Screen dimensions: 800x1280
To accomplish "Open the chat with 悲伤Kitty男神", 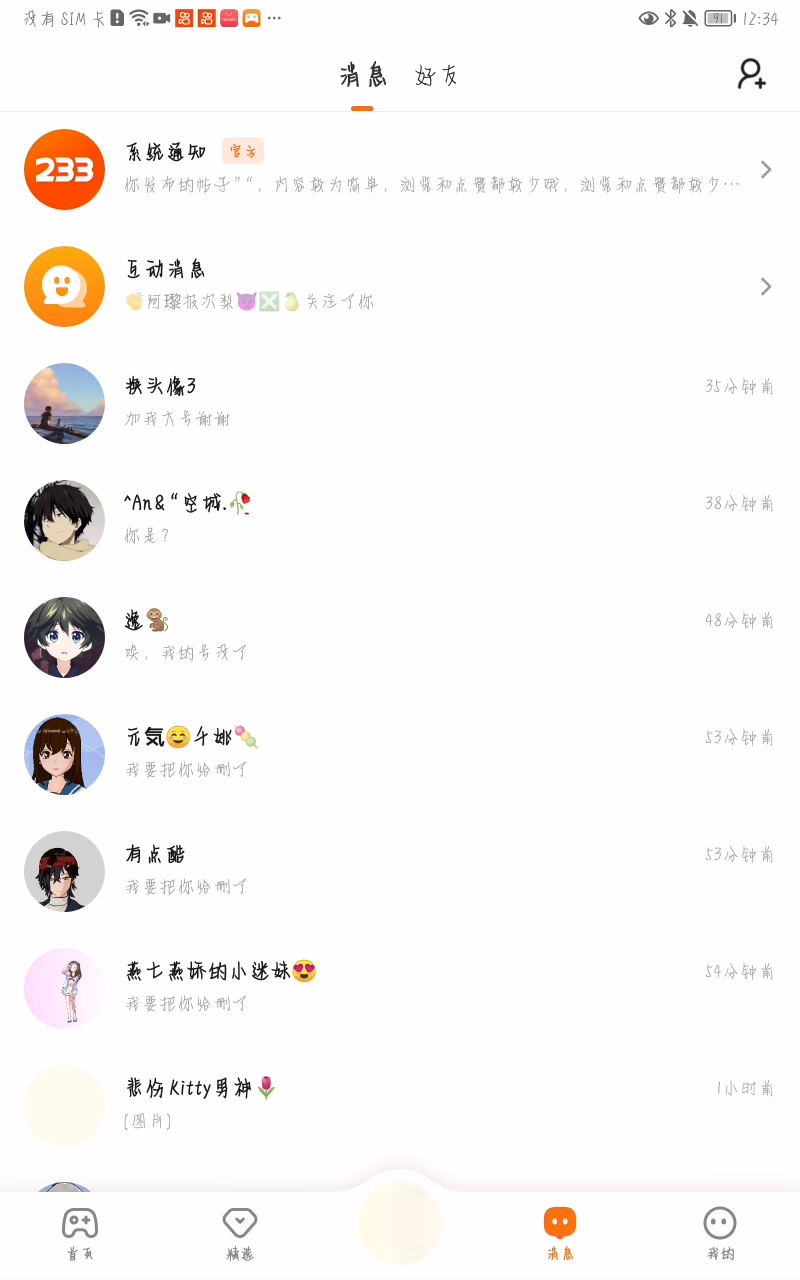I will point(400,1105).
